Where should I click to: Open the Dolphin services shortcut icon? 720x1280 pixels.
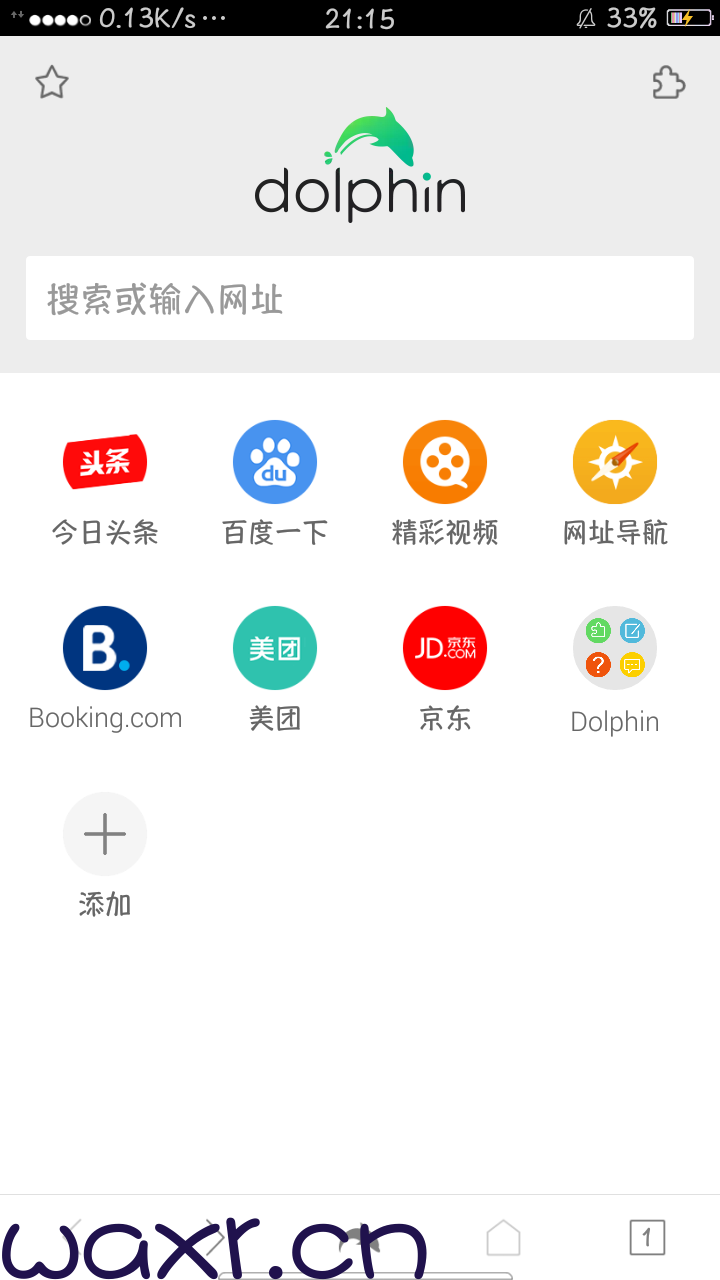[615, 648]
